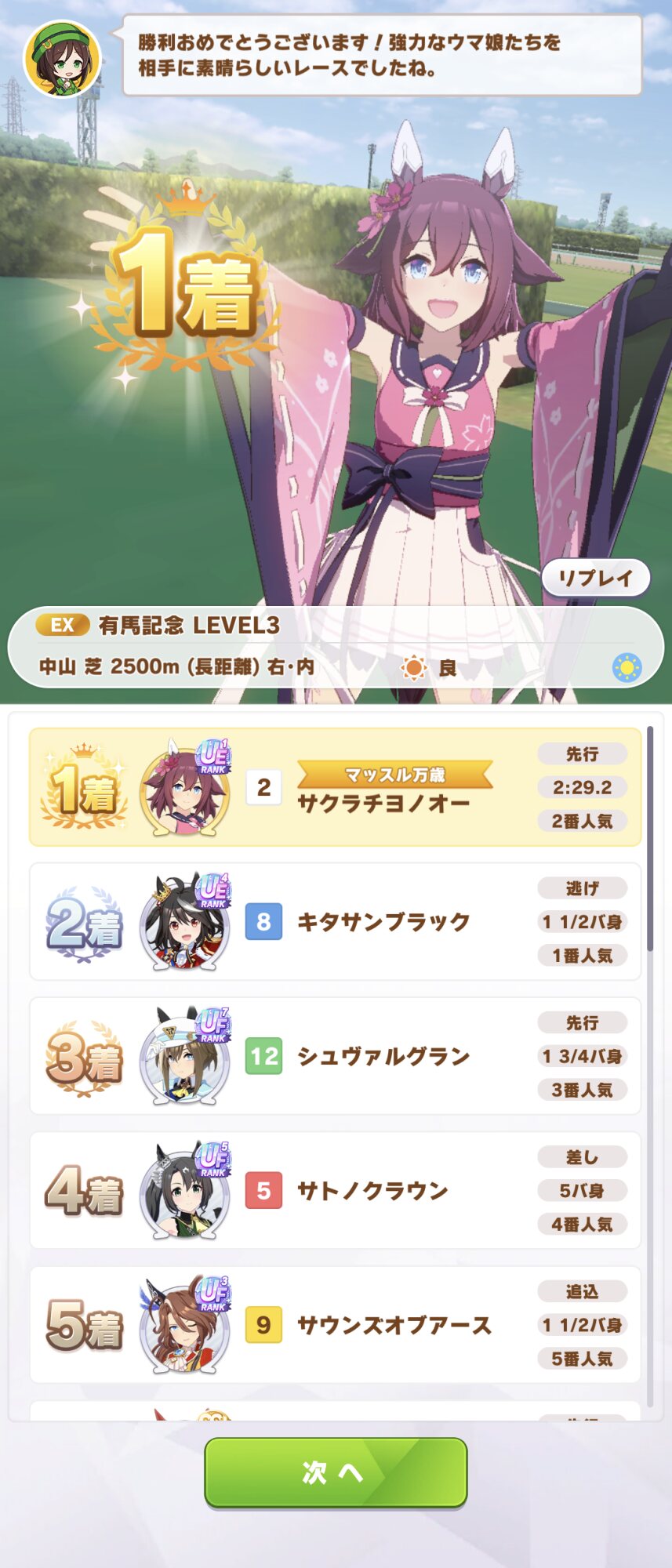672x1568 pixels.
Task: Continue with the 次へ button
Action: (x=336, y=1472)
